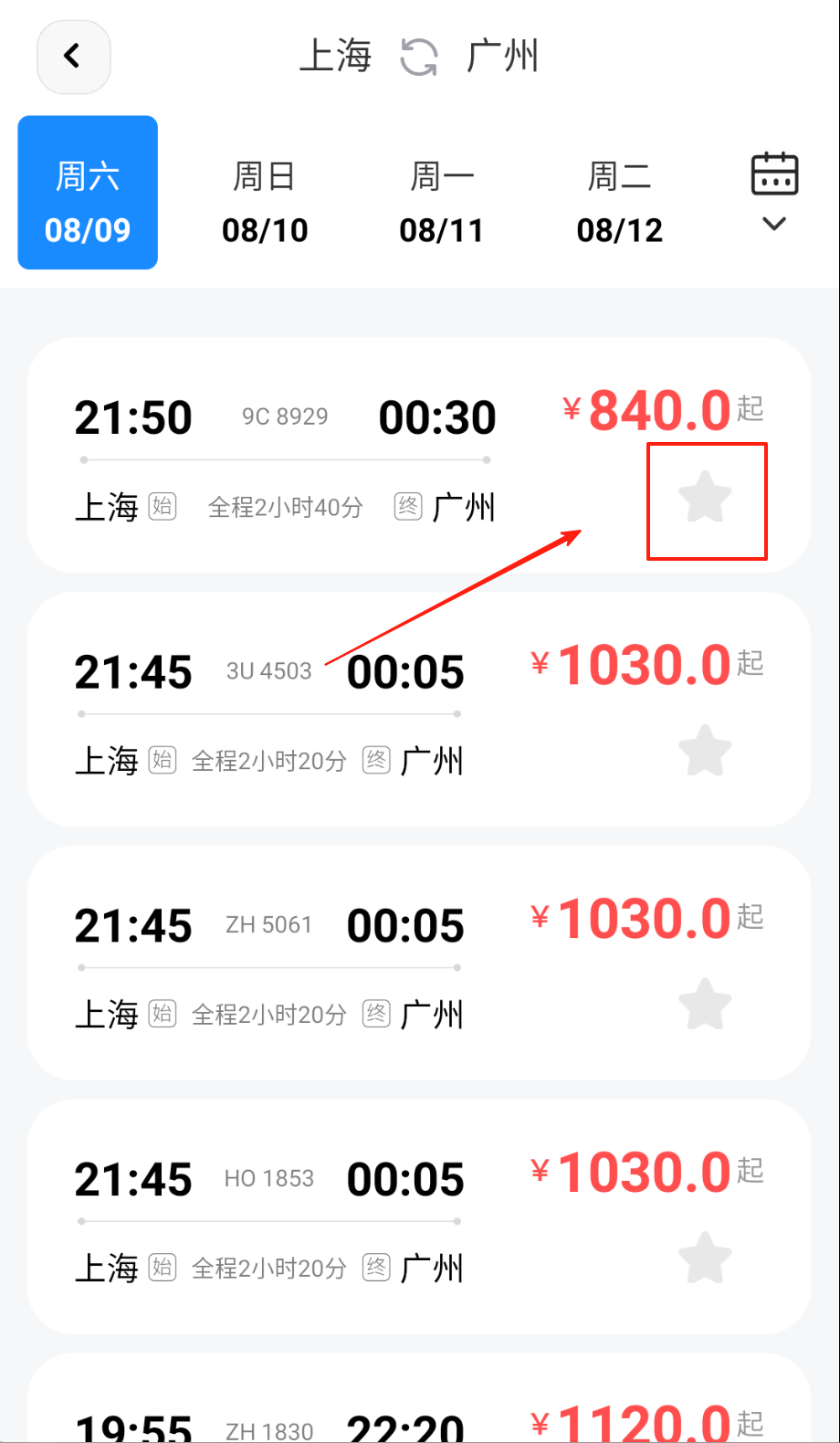Star the HO 1853 flight
The width and height of the screenshot is (840, 1443).
click(706, 1258)
